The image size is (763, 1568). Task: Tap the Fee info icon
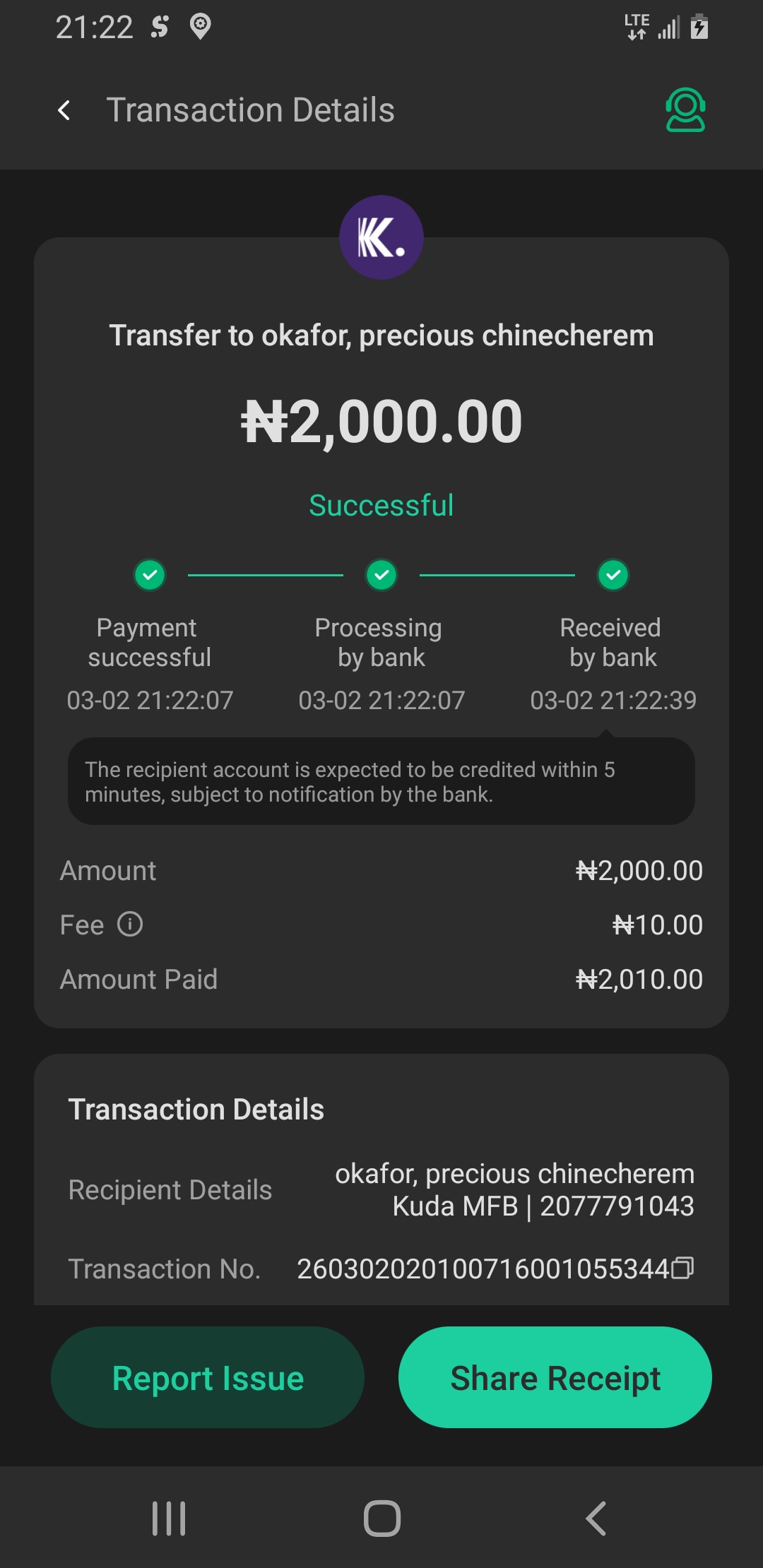click(x=130, y=924)
